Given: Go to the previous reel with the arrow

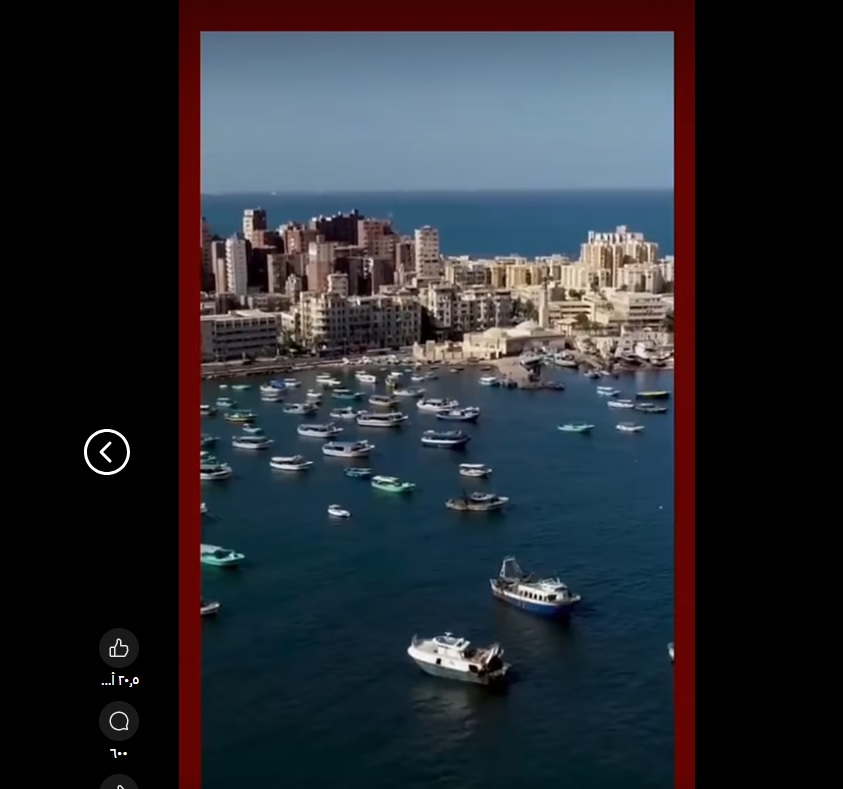Looking at the screenshot, I should 107,452.
